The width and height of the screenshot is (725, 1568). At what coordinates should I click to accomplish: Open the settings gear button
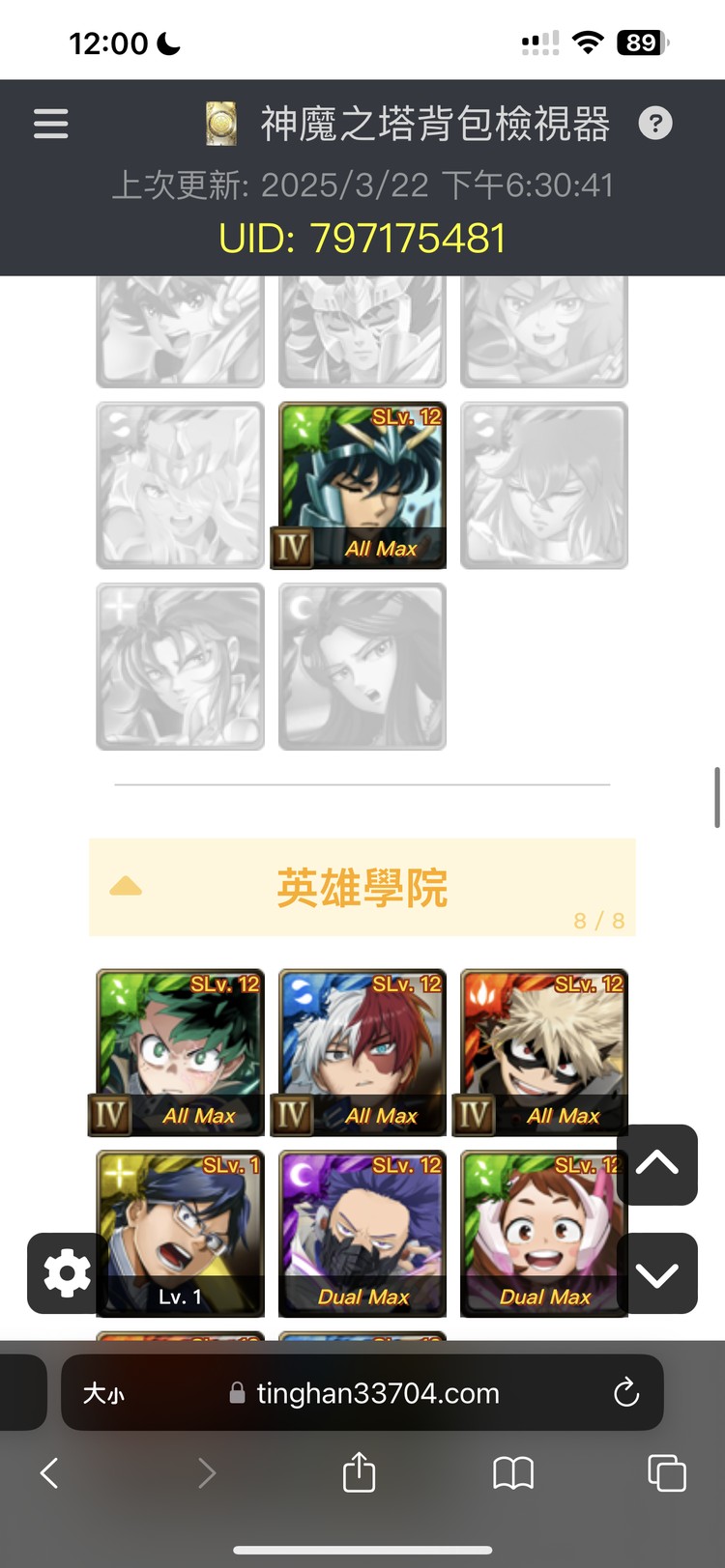point(66,1273)
